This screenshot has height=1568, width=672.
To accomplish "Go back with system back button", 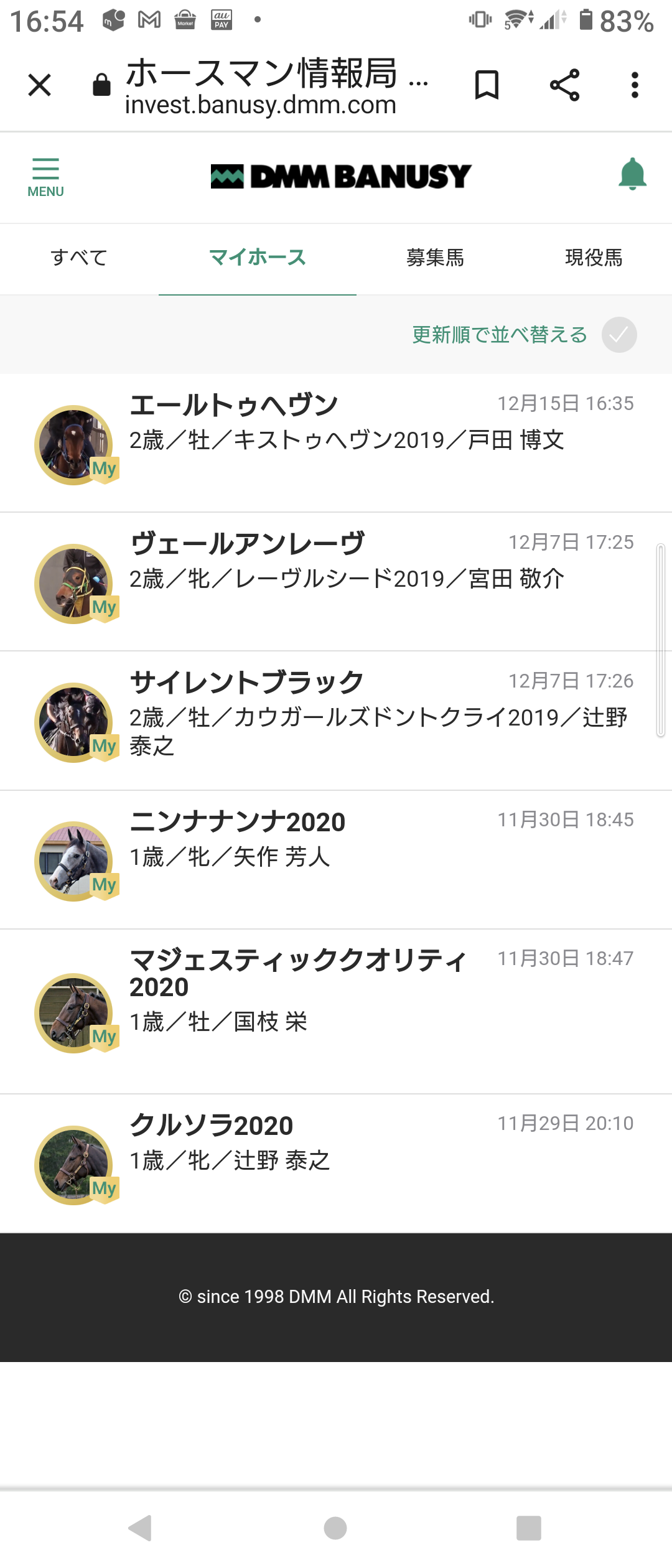I will point(141,1528).
